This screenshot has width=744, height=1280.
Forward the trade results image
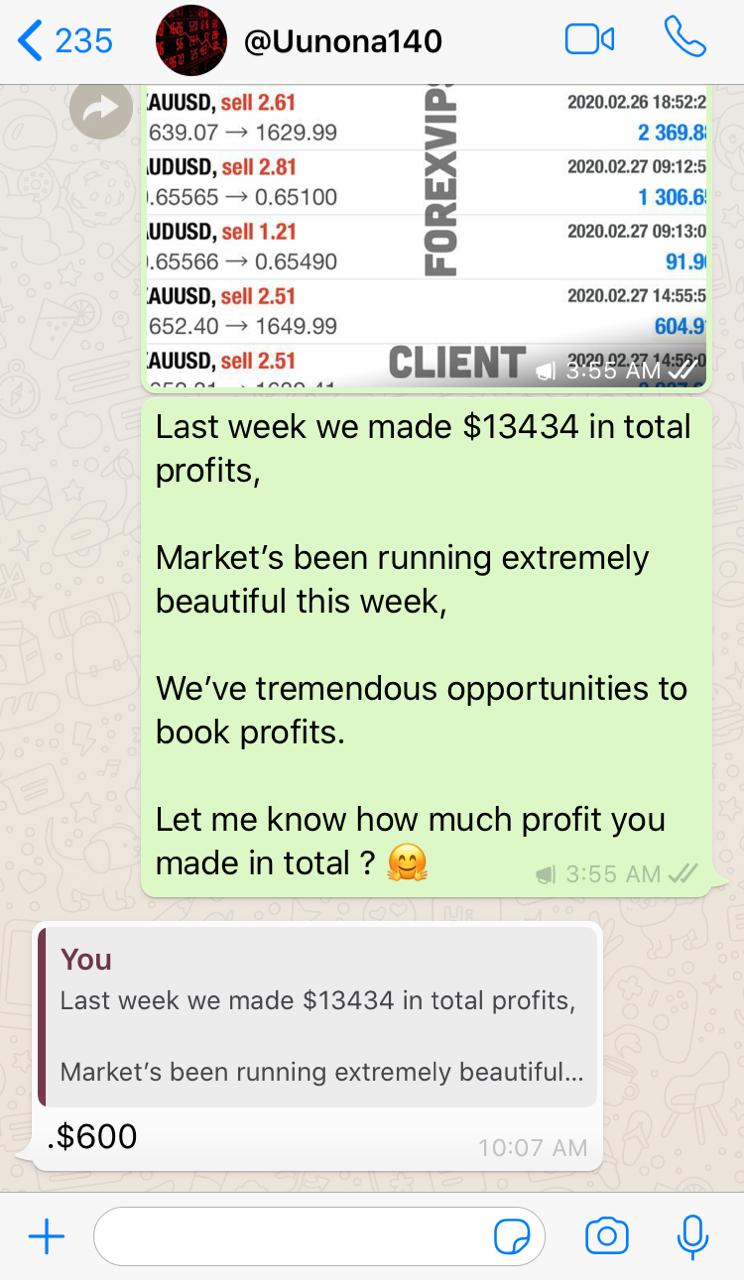[100, 111]
